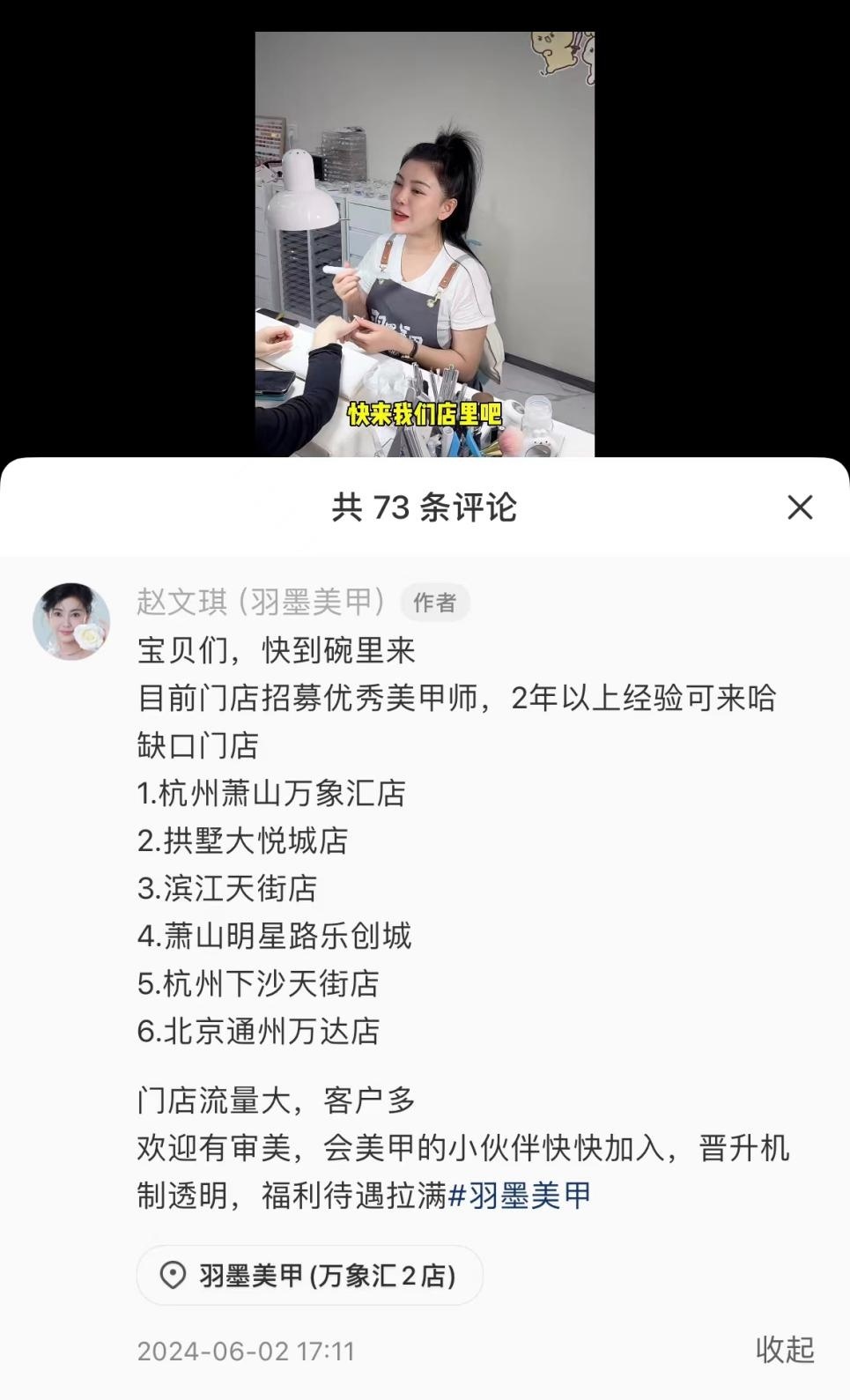Open the #羽墨美甲 hashtag link
The width and height of the screenshot is (850, 1400).
pos(520,1196)
